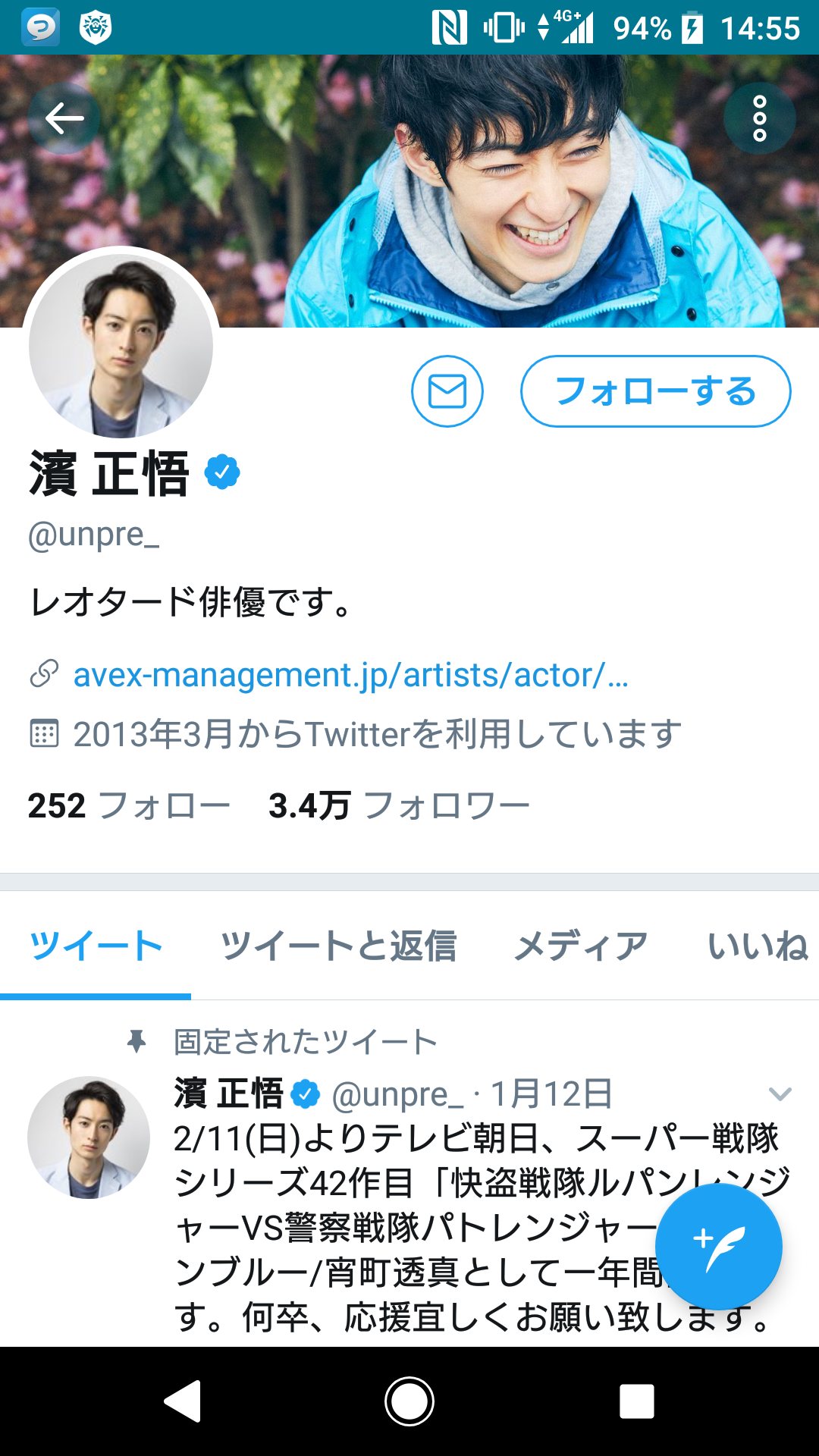Open the three-dot overflow menu
This screenshot has height=1456, width=819.
[x=759, y=118]
